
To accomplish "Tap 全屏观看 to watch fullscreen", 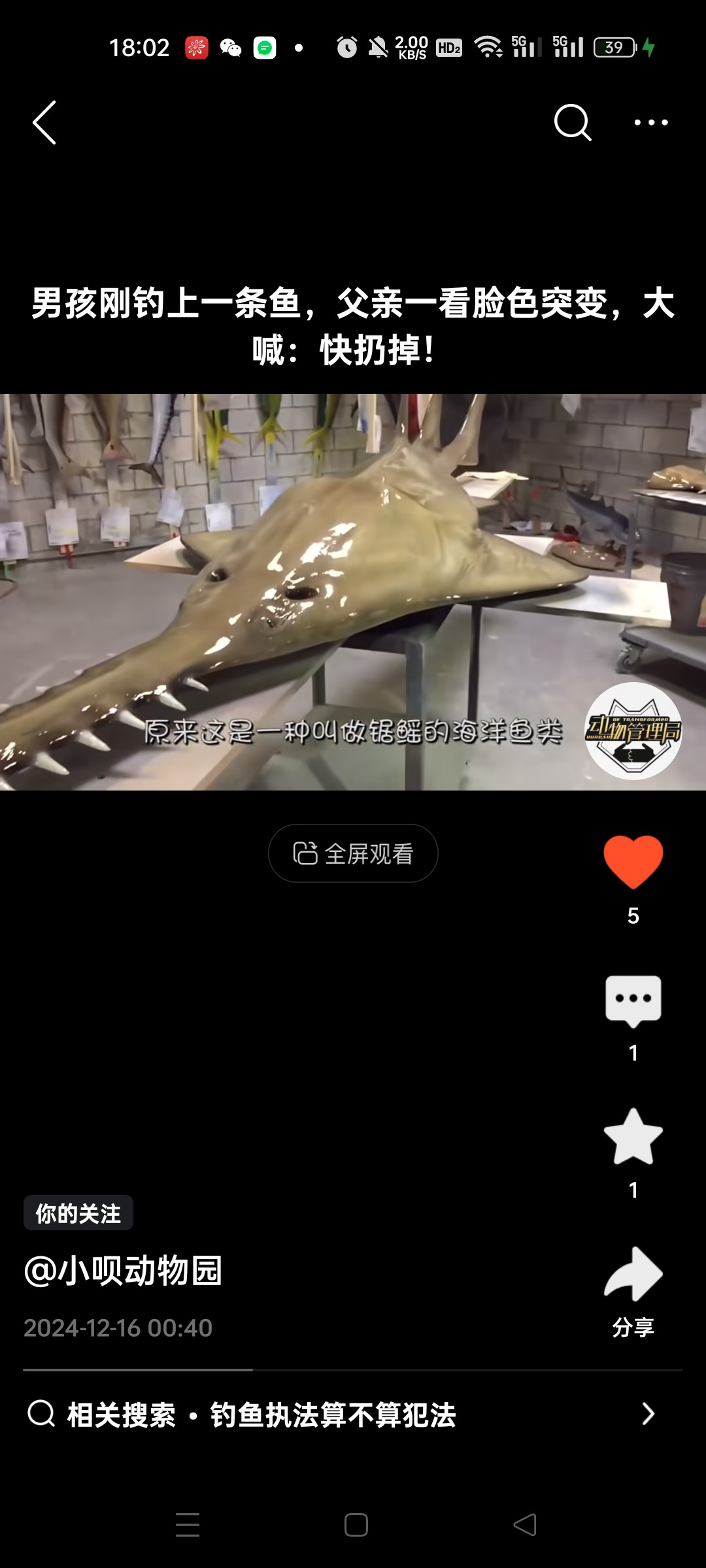I will coord(353,853).
